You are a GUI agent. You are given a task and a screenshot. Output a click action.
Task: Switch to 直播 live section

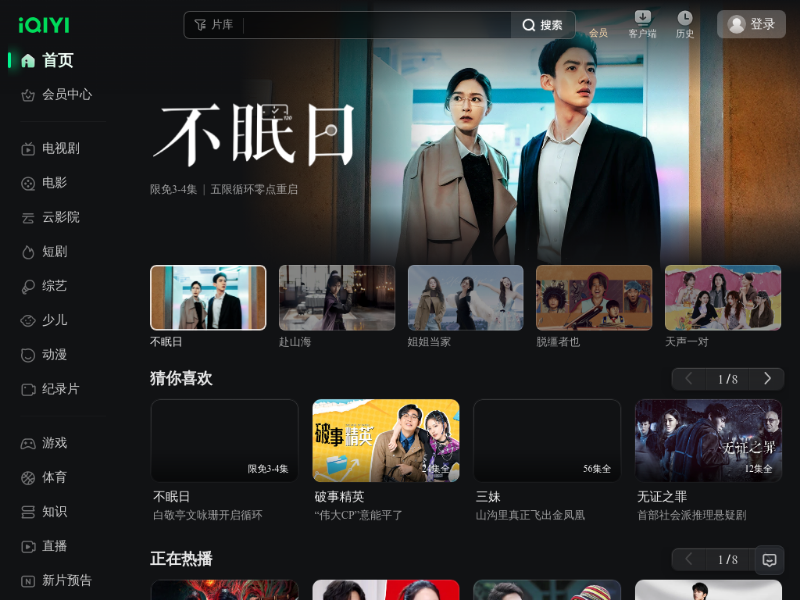[54, 546]
